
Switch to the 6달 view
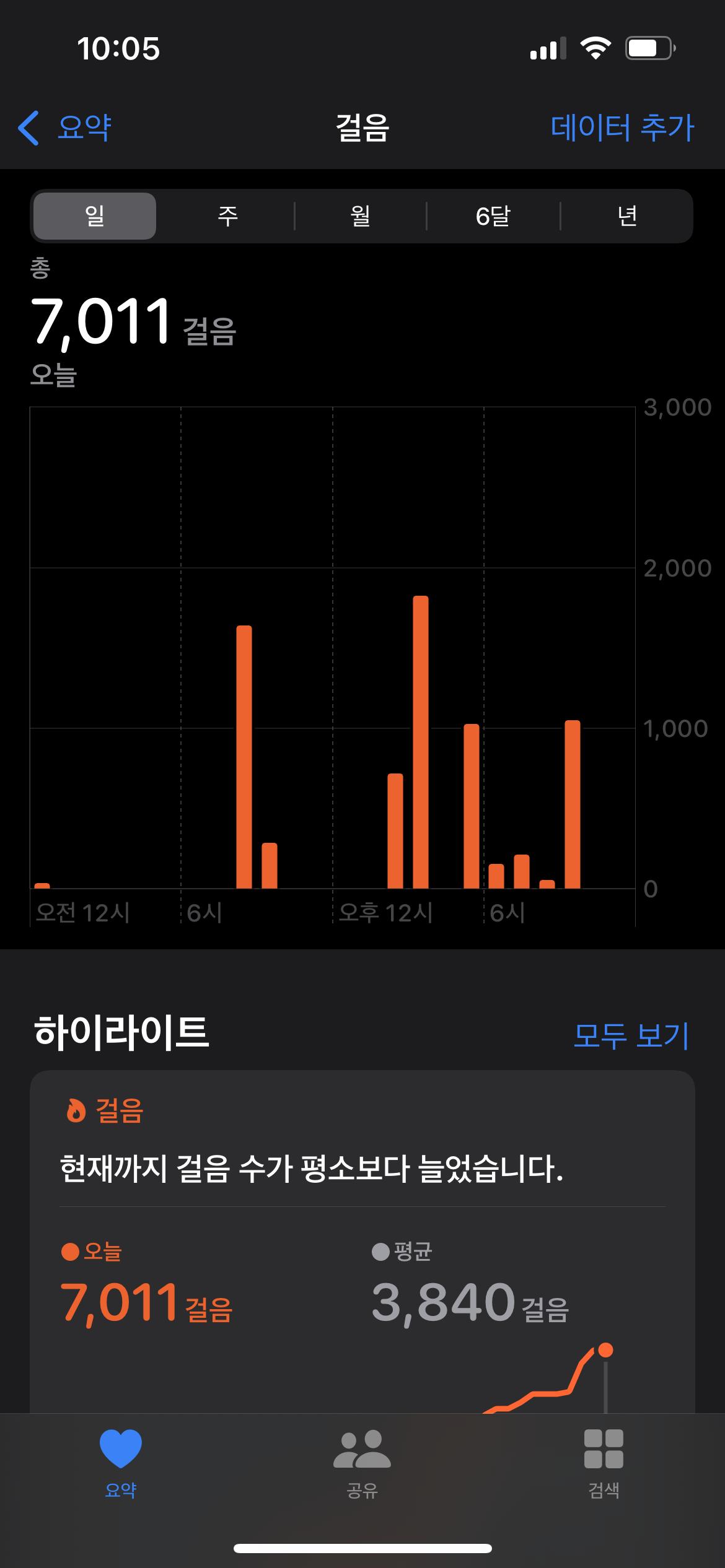point(493,216)
